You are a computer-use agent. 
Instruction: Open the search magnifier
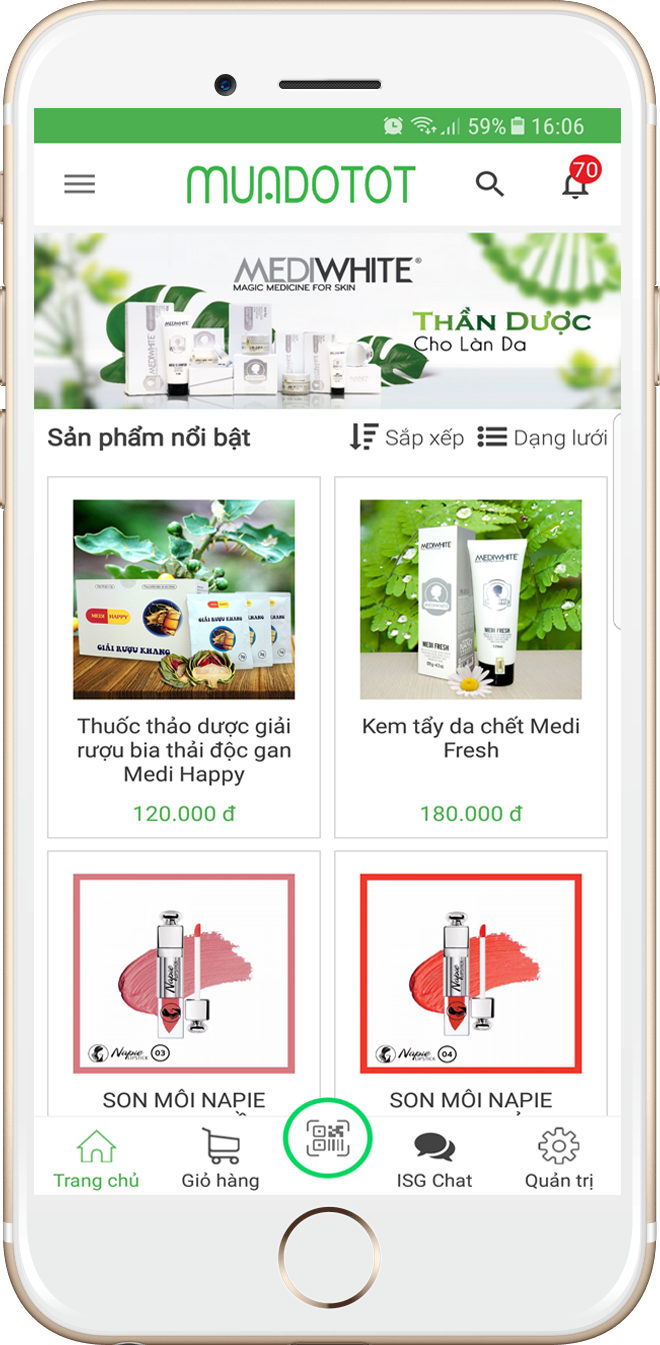pyautogui.click(x=489, y=184)
